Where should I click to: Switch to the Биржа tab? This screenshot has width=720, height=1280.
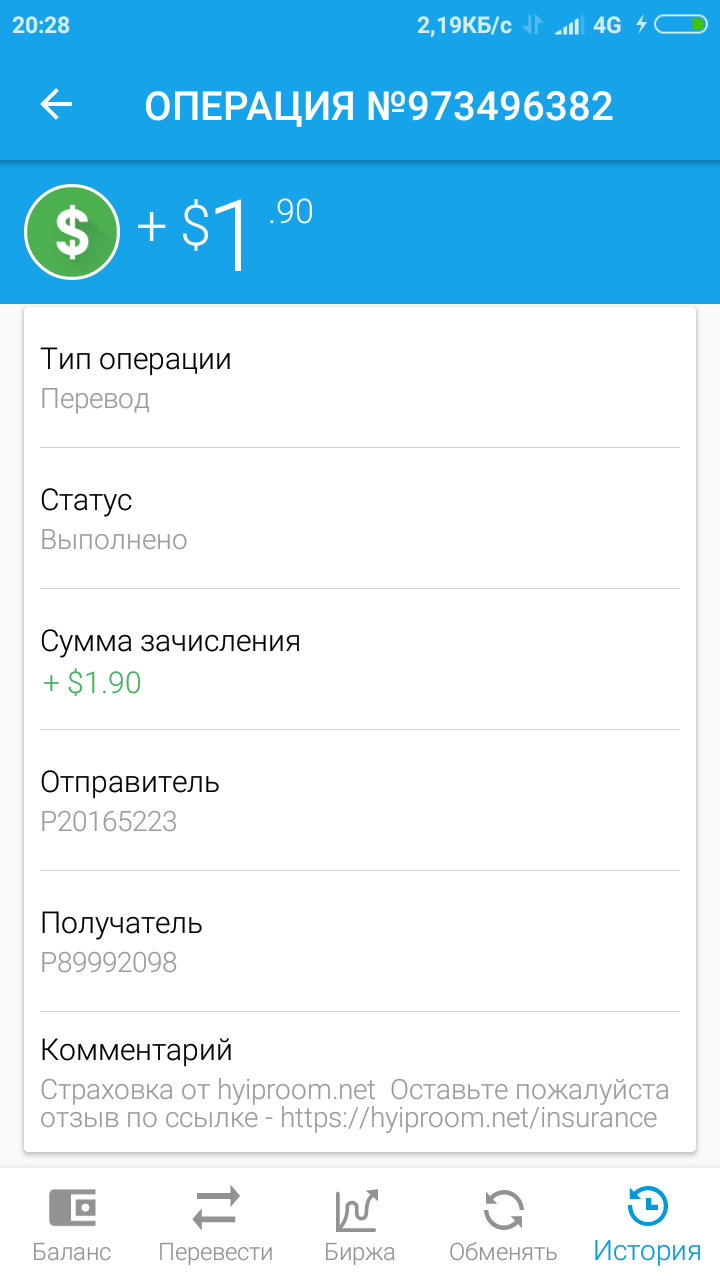[x=360, y=1224]
